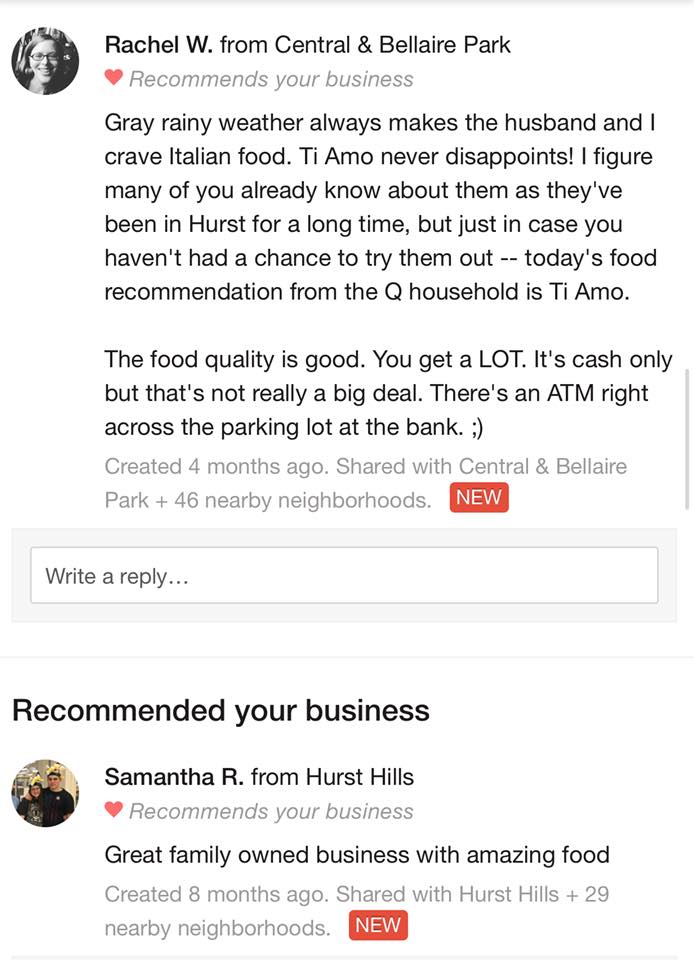Screen dimensions: 694x960
Task: Tap the Write a reply field
Action: [x=344, y=575]
